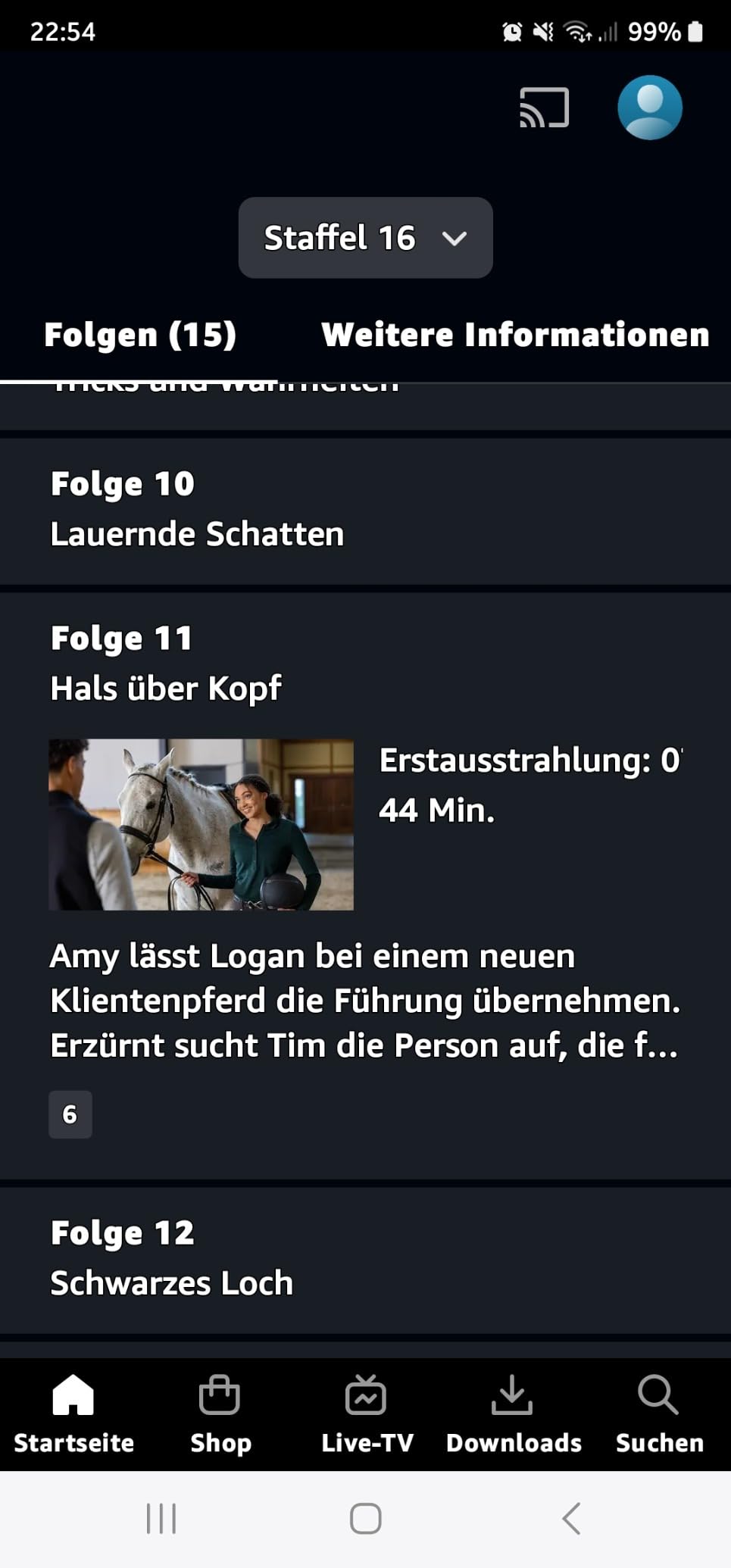Screen dimensions: 731x1568
Task: Open the profile avatar menu
Action: click(650, 108)
